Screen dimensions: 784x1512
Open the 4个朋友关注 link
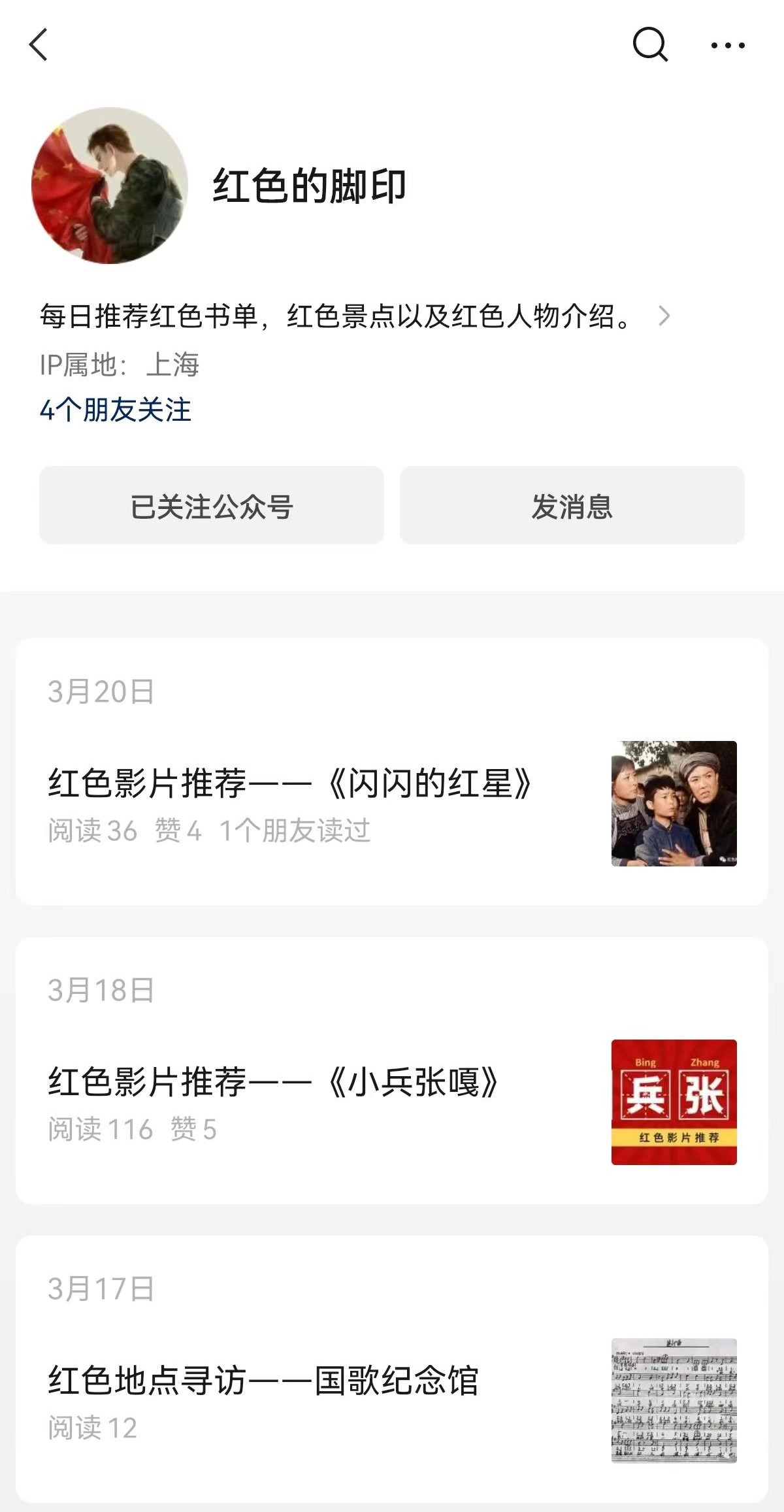point(116,410)
